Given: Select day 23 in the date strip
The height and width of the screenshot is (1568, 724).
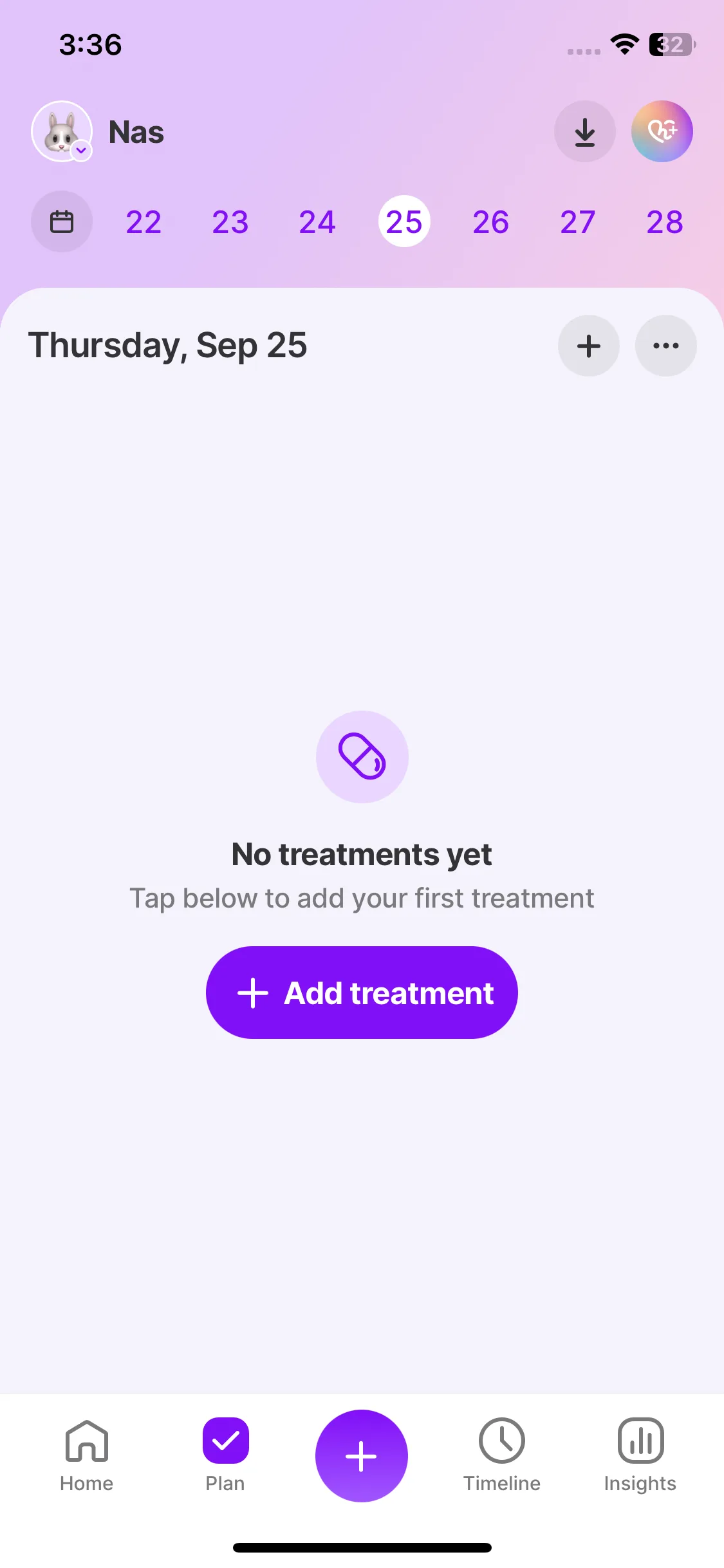Looking at the screenshot, I should [x=230, y=222].
